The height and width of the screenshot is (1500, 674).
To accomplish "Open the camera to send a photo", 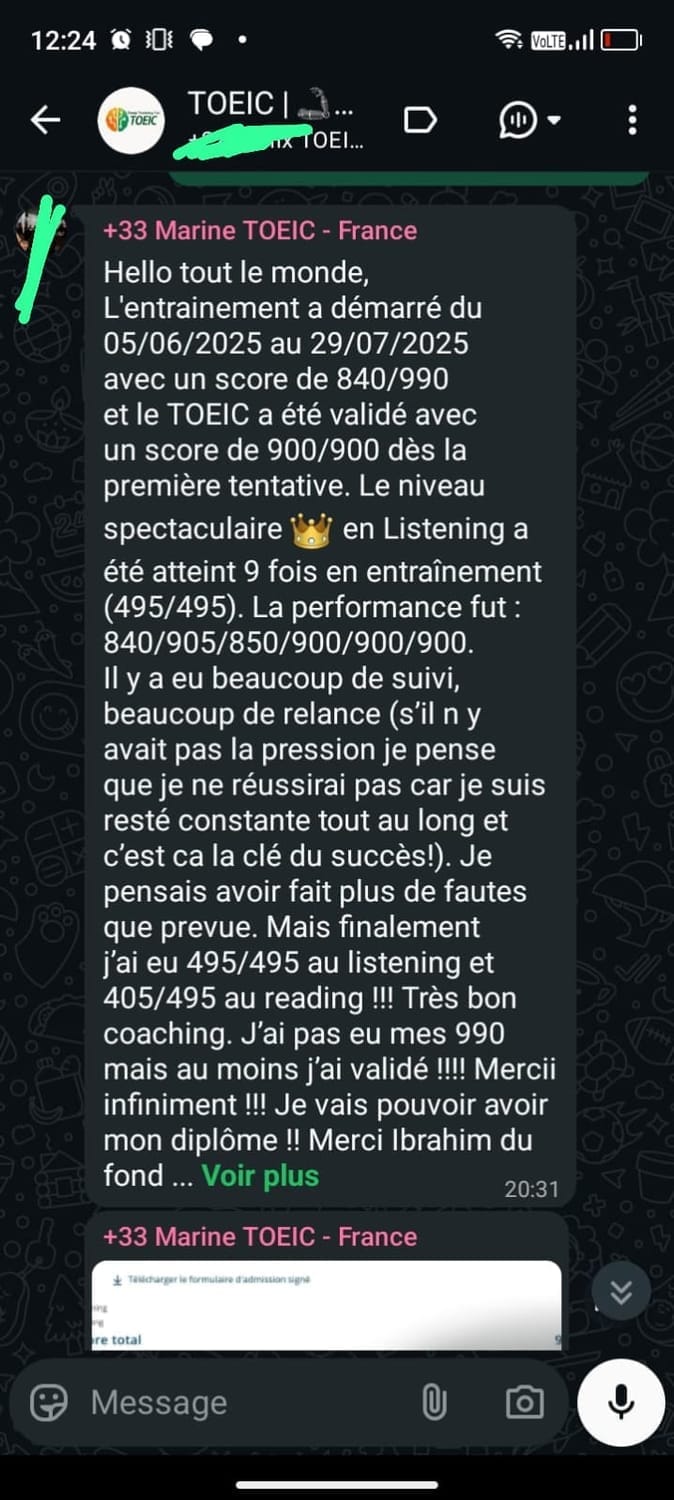I will tap(525, 1403).
